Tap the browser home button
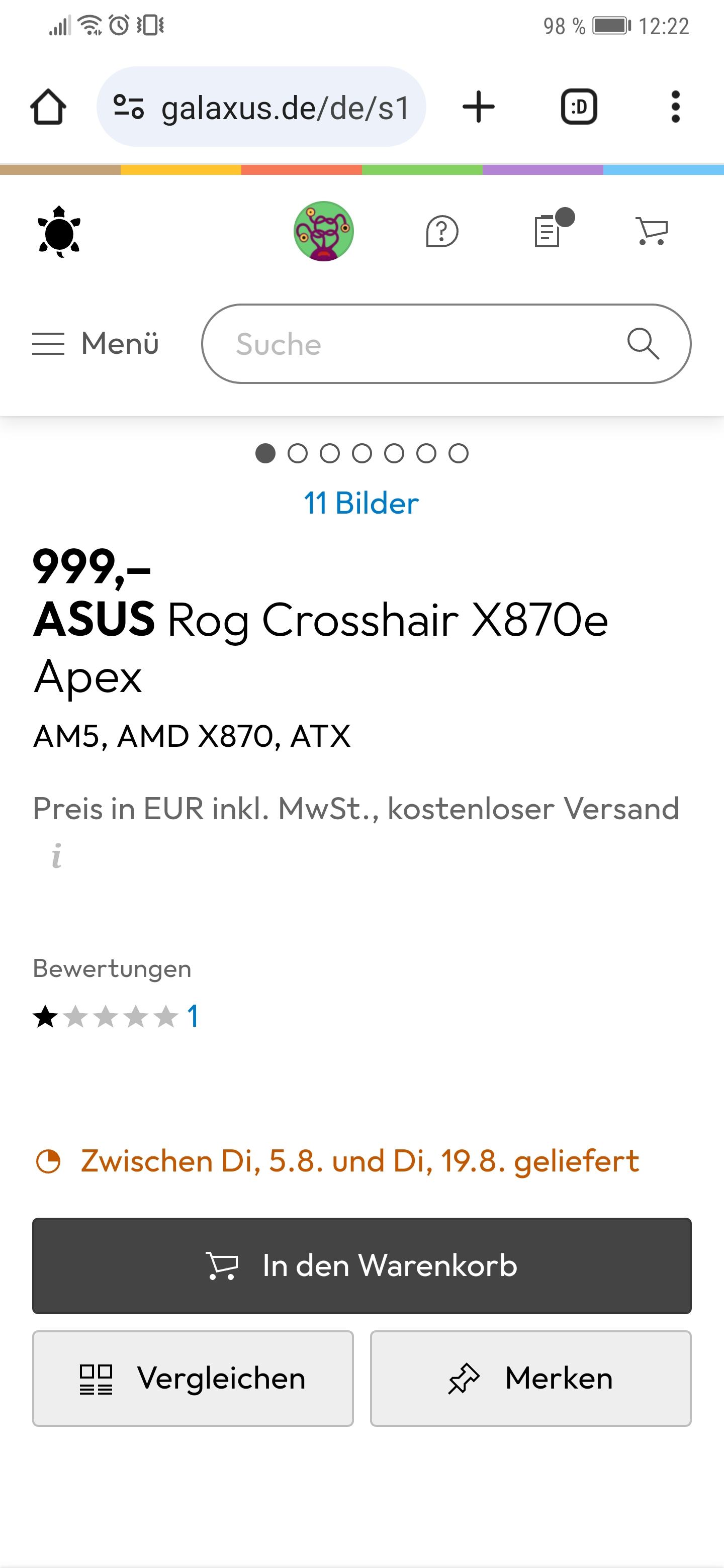This screenshot has width=724, height=1568. pyautogui.click(x=48, y=107)
